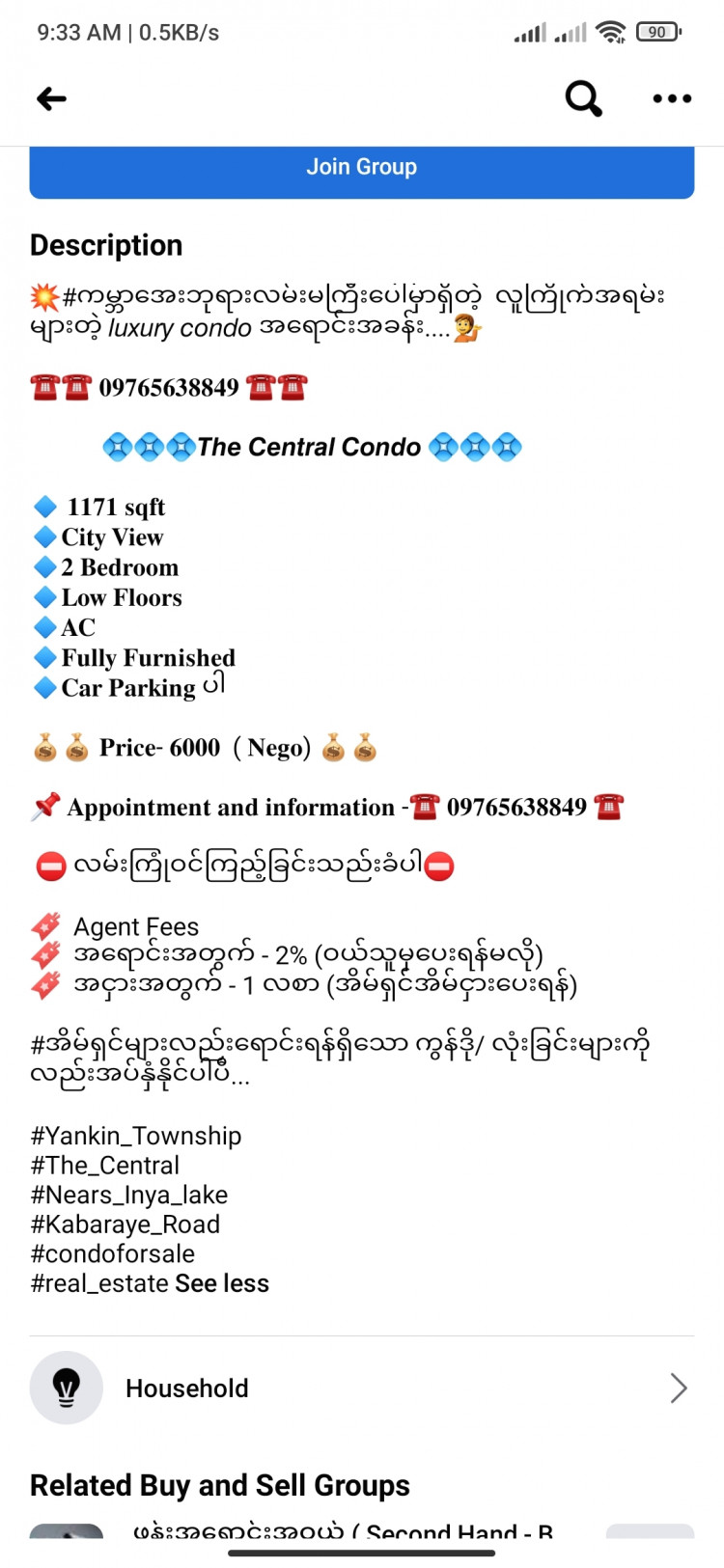The width and height of the screenshot is (724, 1568).
Task: Open the #The_Central hashtag
Action: pos(105,1166)
